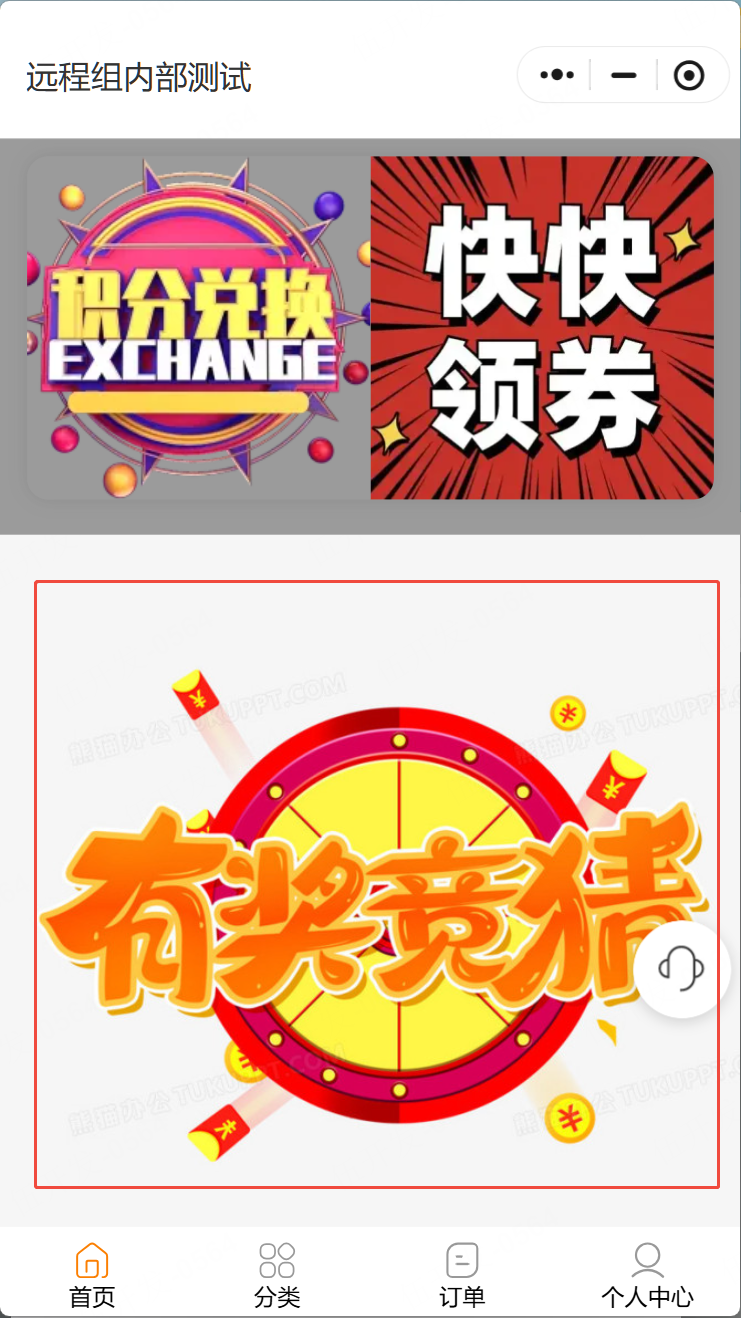This screenshot has height=1318, width=741.
Task: Close the mini program with circle icon
Action: pos(689,75)
